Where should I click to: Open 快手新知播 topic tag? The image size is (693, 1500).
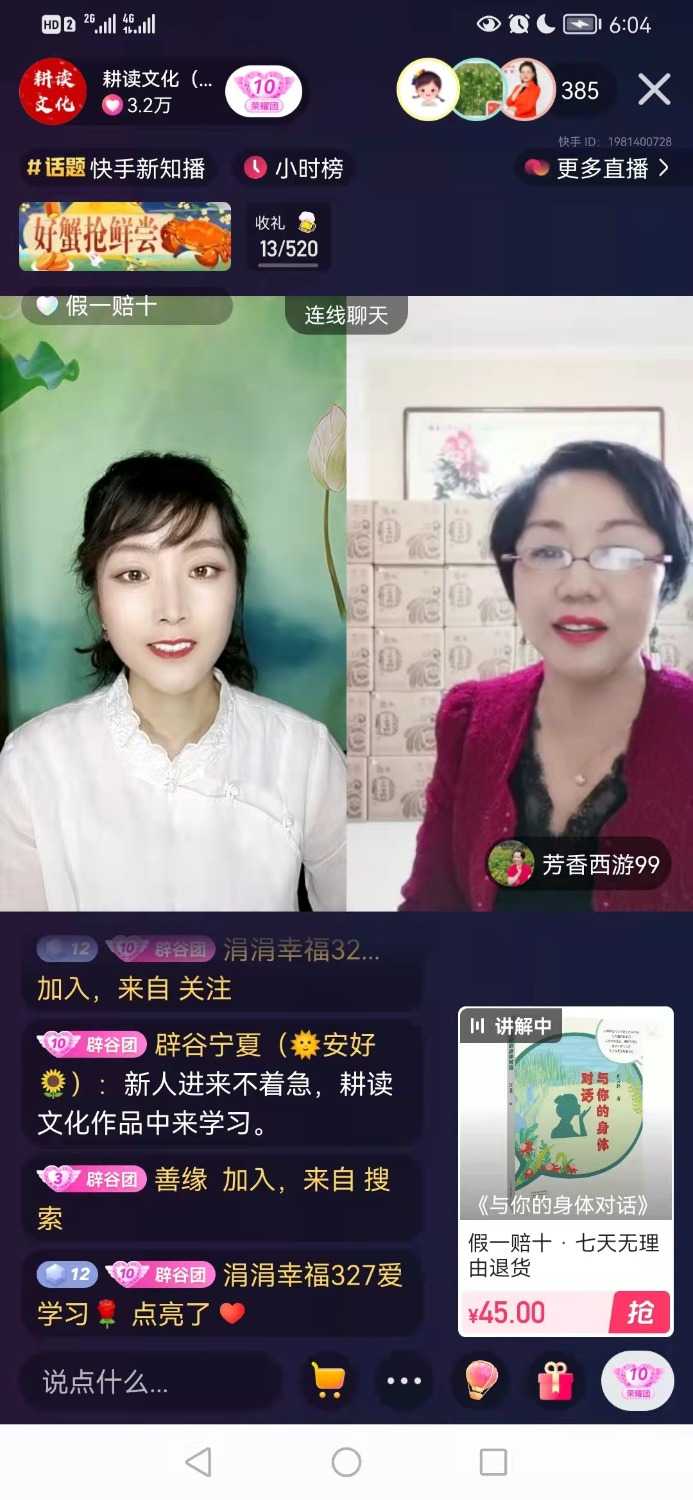click(116, 168)
